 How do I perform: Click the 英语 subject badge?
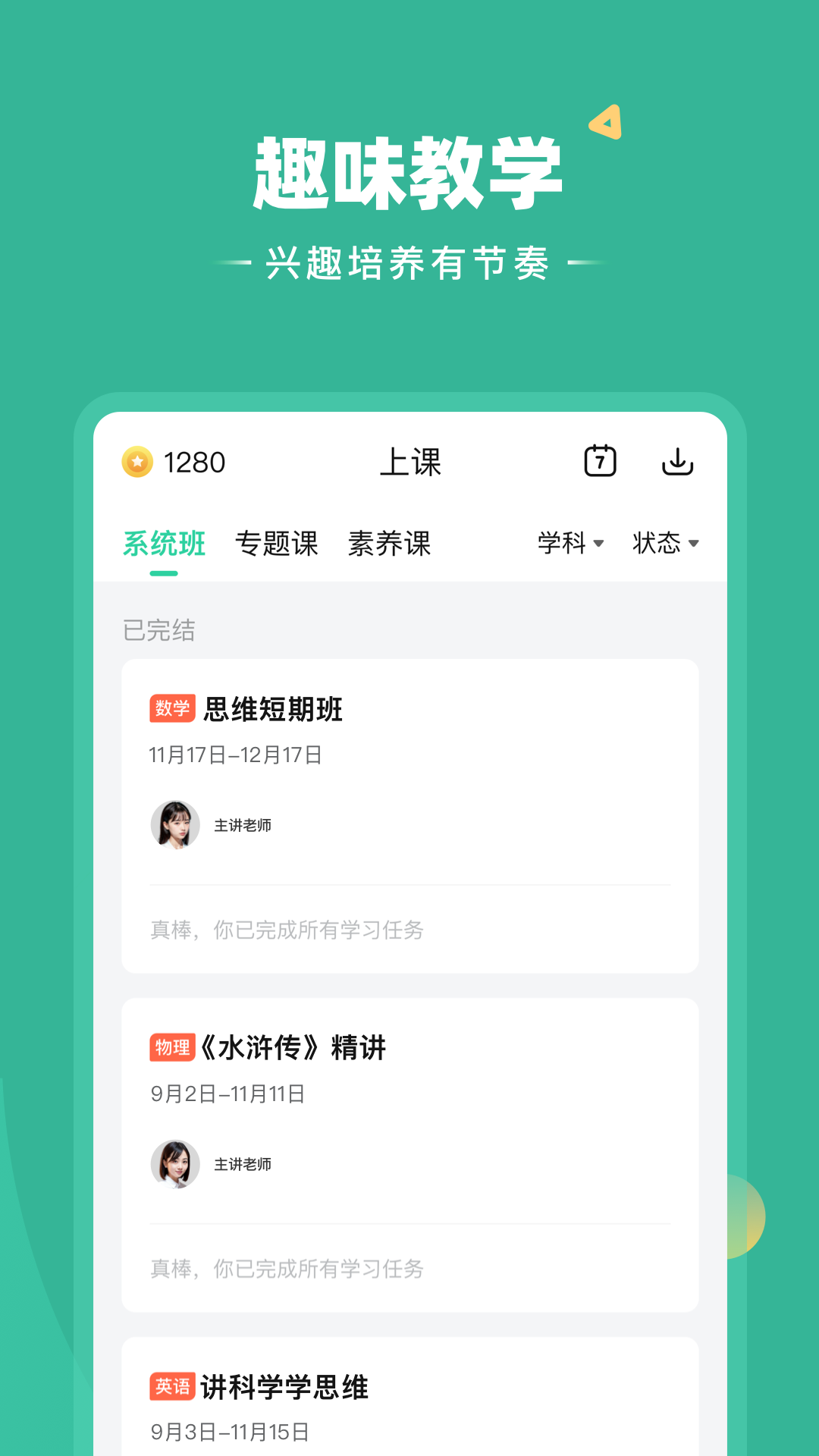click(173, 1389)
